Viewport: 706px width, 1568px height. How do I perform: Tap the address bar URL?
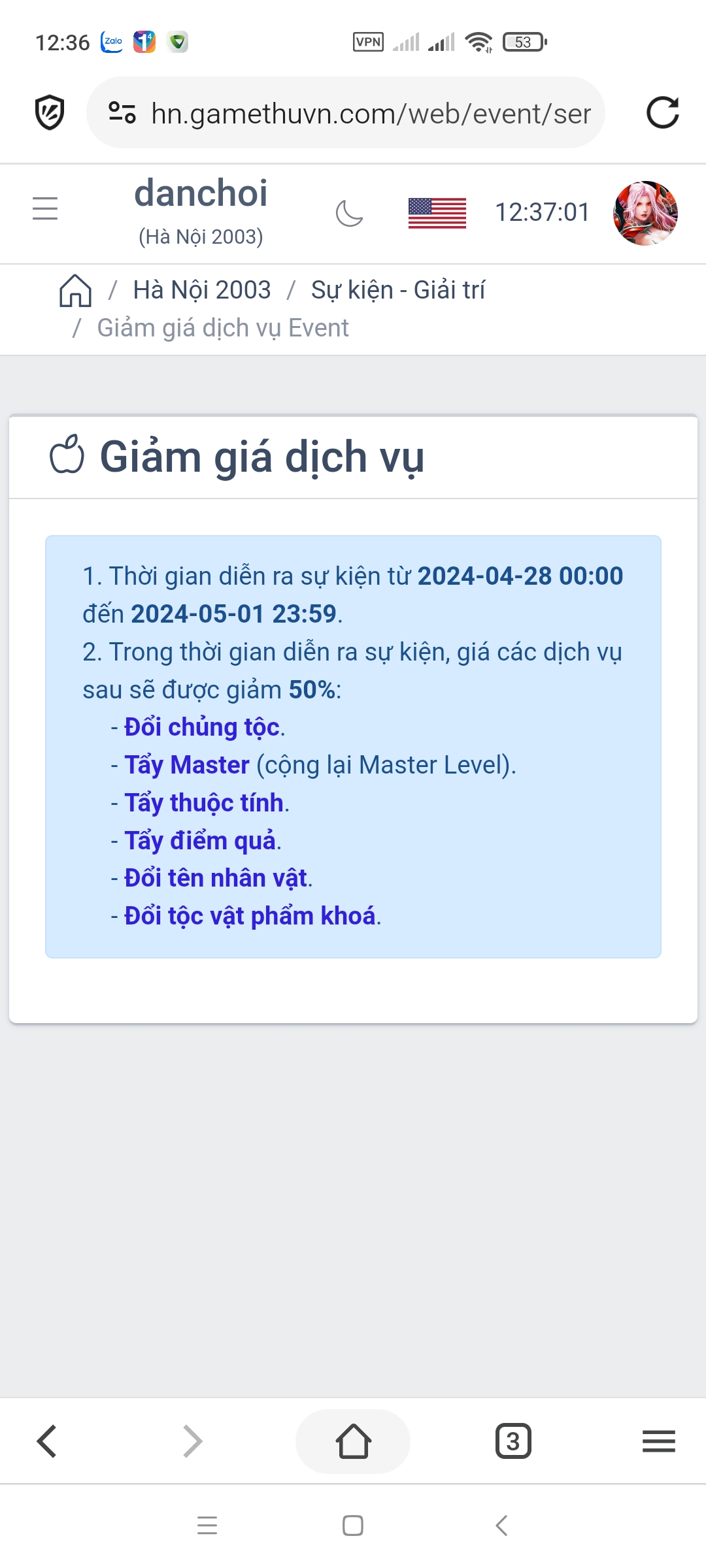point(370,114)
